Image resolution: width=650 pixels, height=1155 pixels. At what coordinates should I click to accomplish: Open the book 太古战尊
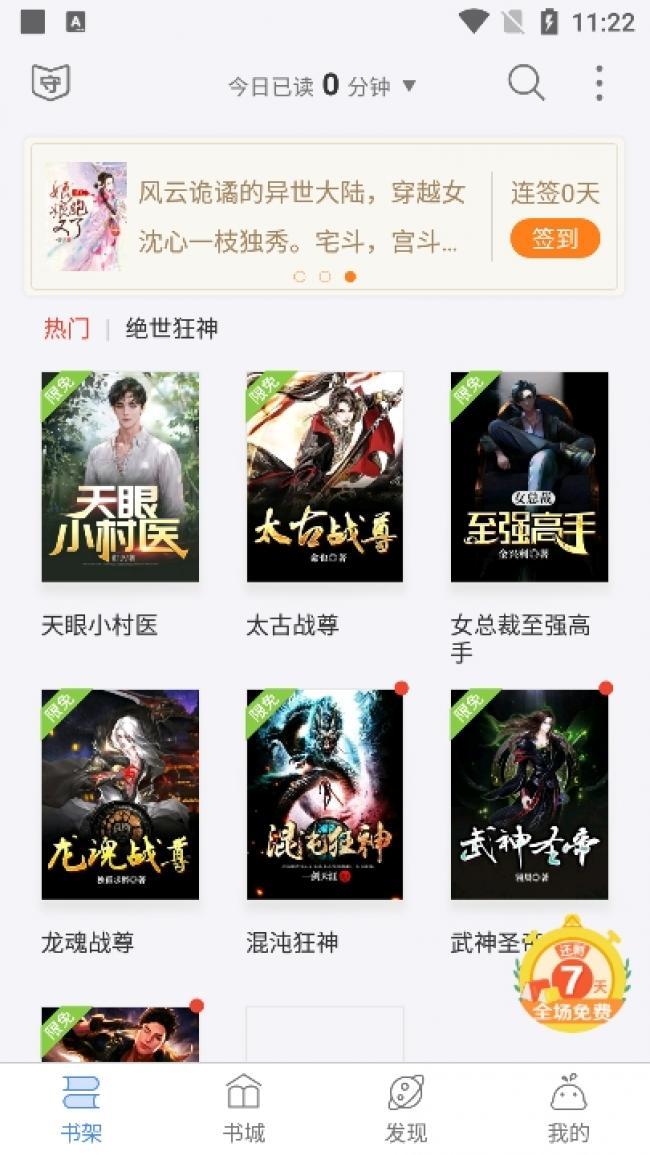[325, 477]
